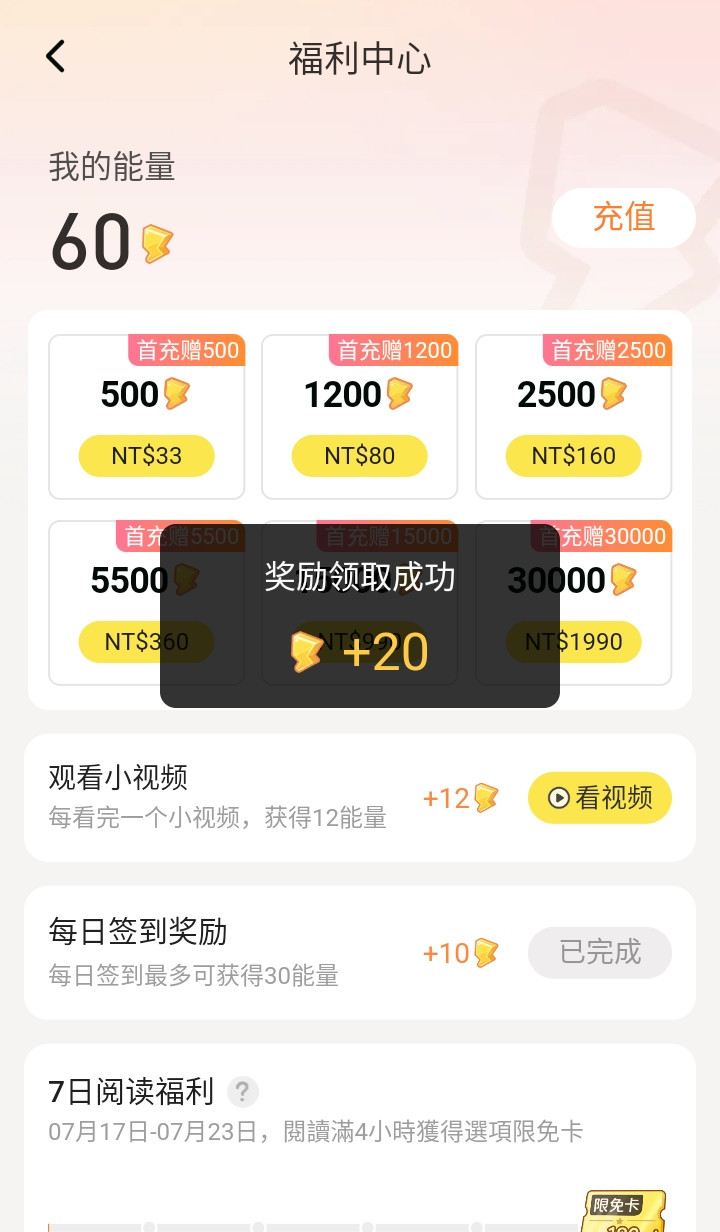The image size is (720, 1232).
Task: Select the 2500 energy NT$160 pack
Action: coord(573,417)
